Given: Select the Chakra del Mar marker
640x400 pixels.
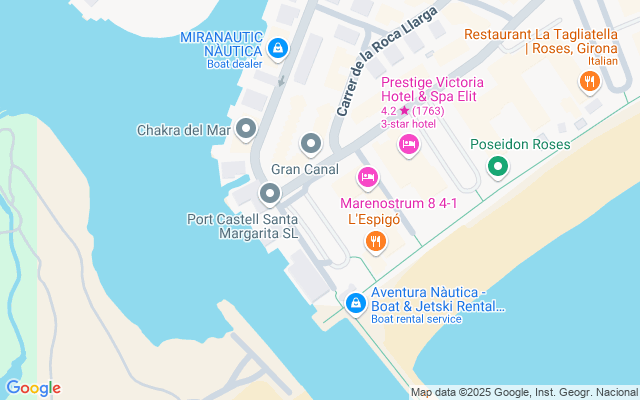Looking at the screenshot, I should [246, 129].
